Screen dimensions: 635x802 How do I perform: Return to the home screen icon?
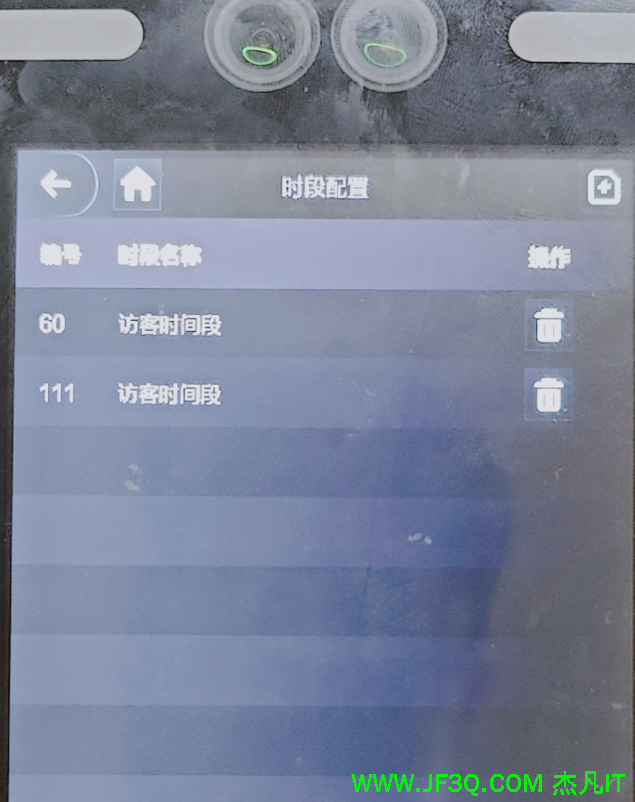(138, 185)
